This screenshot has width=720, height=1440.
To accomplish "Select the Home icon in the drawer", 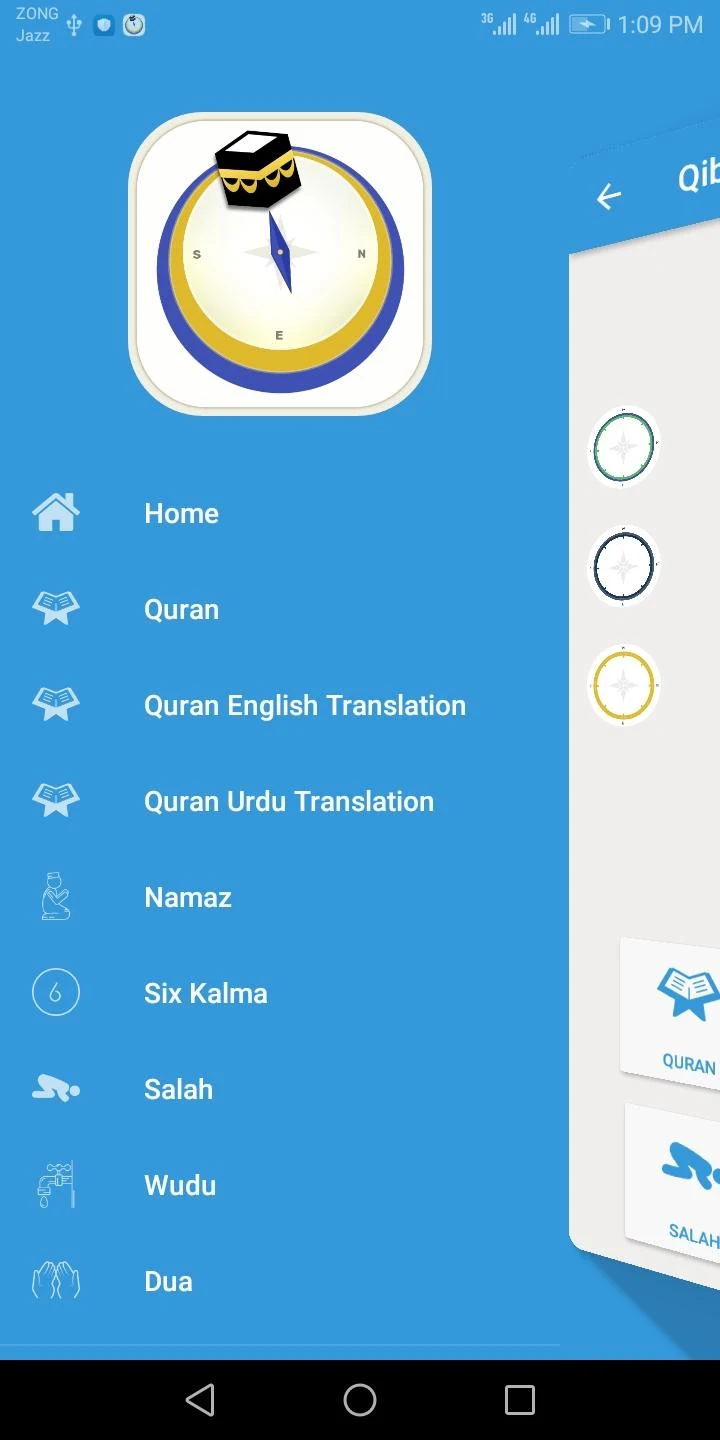I will pos(55,512).
